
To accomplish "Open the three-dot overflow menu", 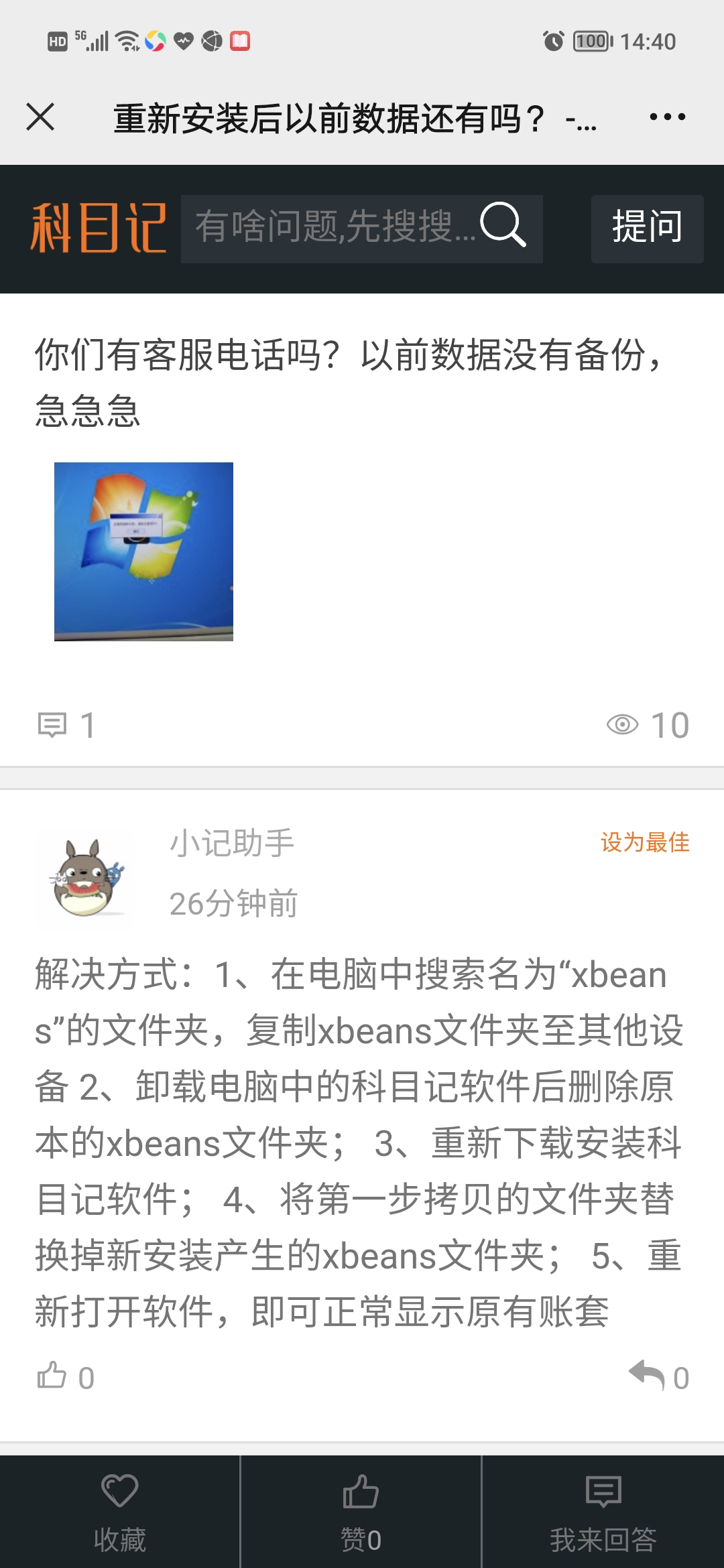I will point(667,117).
